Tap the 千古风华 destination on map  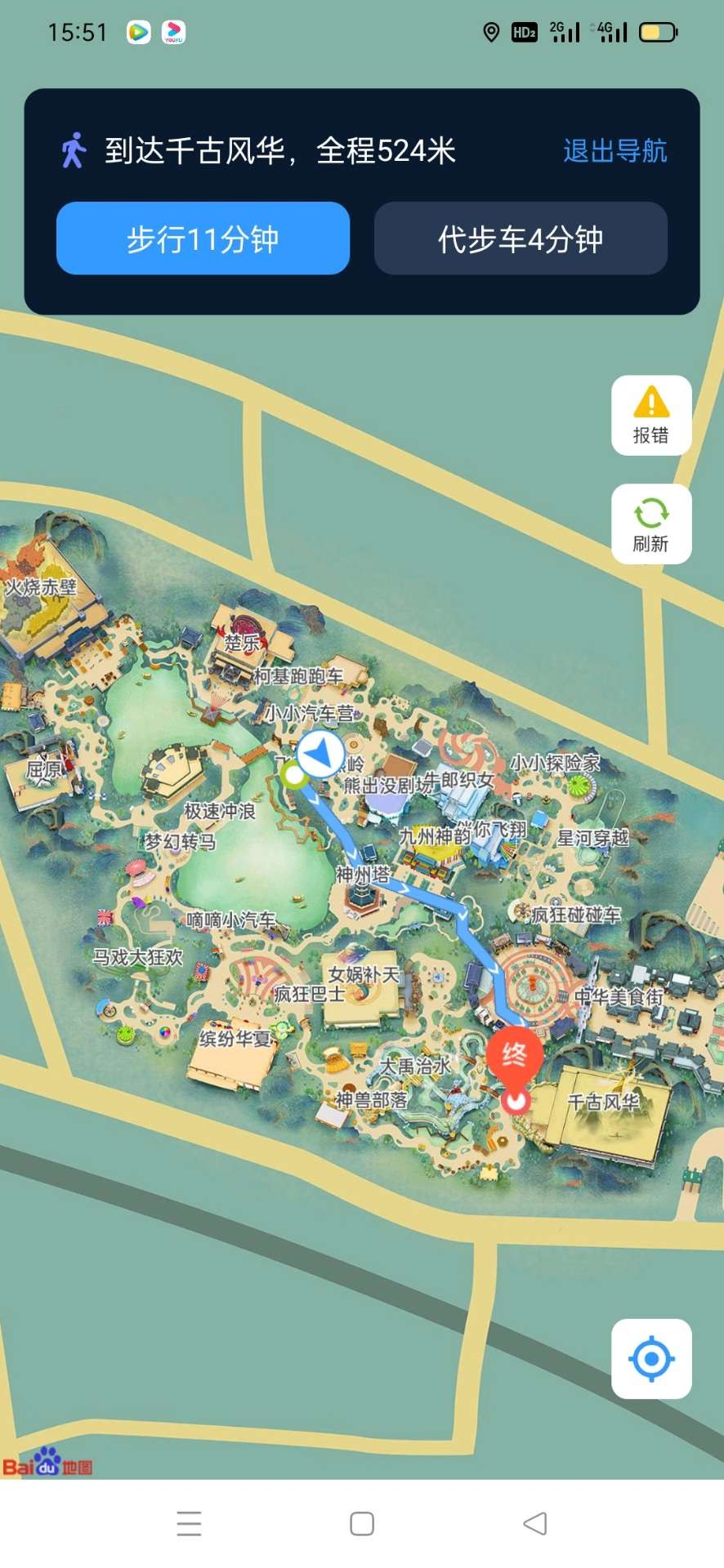[x=603, y=1102]
